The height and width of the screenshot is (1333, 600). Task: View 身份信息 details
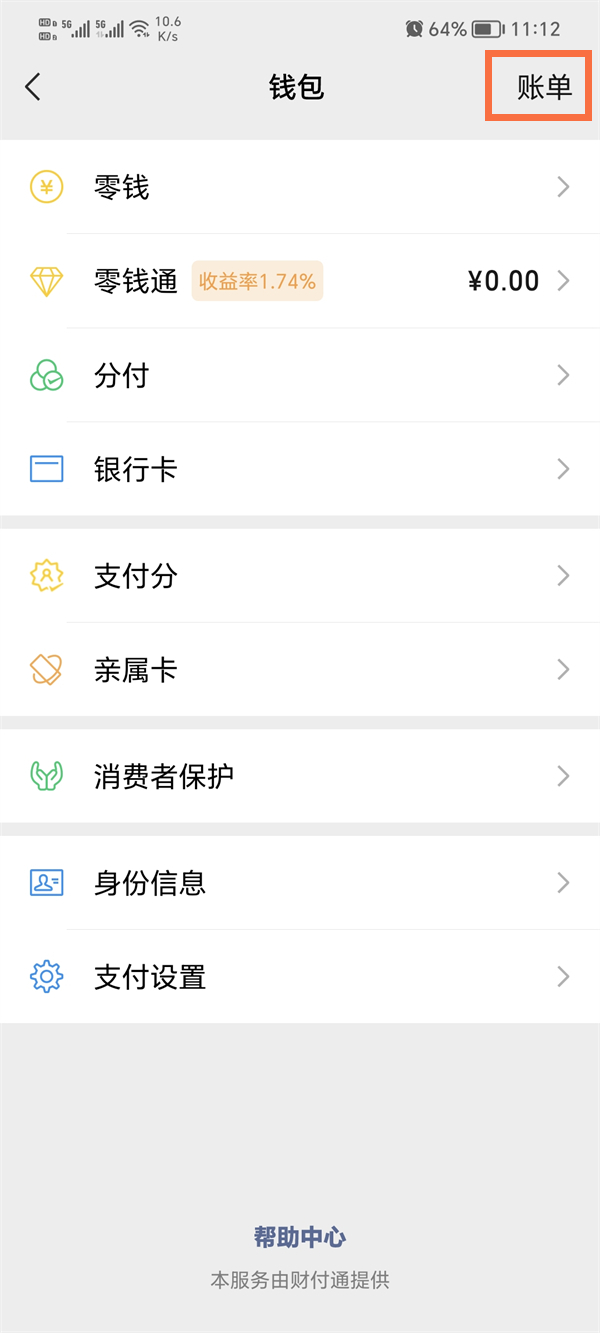tap(300, 882)
